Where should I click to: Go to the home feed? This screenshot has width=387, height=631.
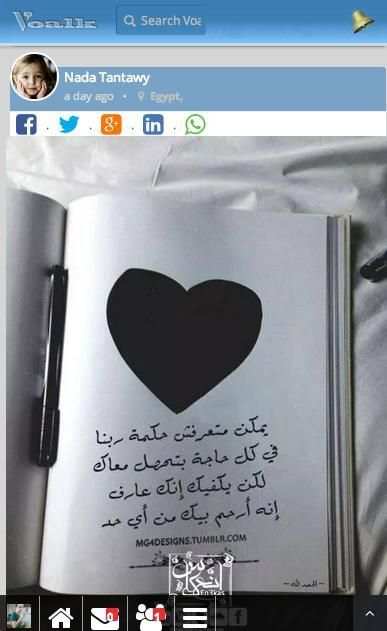pos(61,617)
